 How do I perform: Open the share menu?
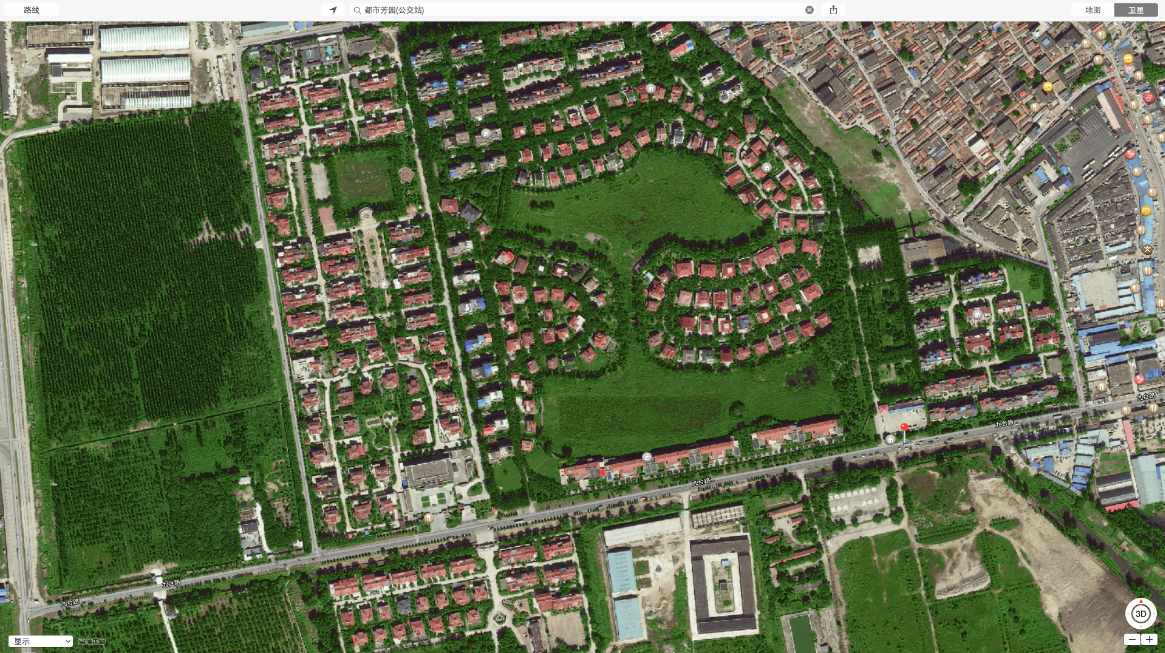click(833, 10)
